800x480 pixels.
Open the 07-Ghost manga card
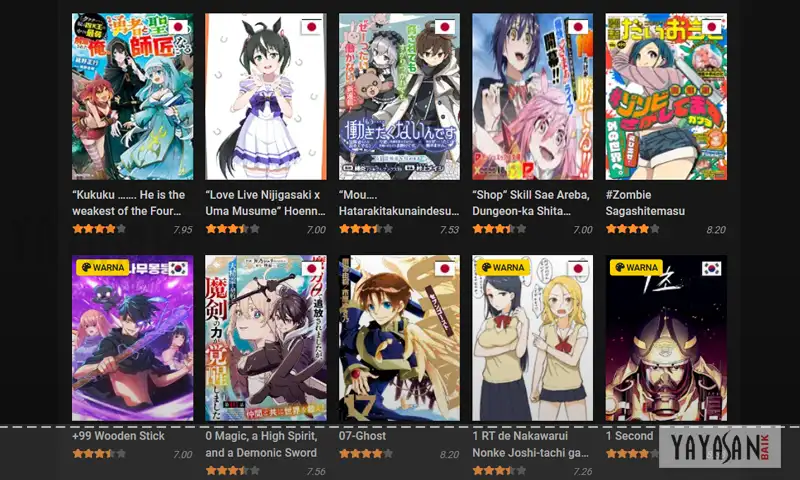pos(399,338)
